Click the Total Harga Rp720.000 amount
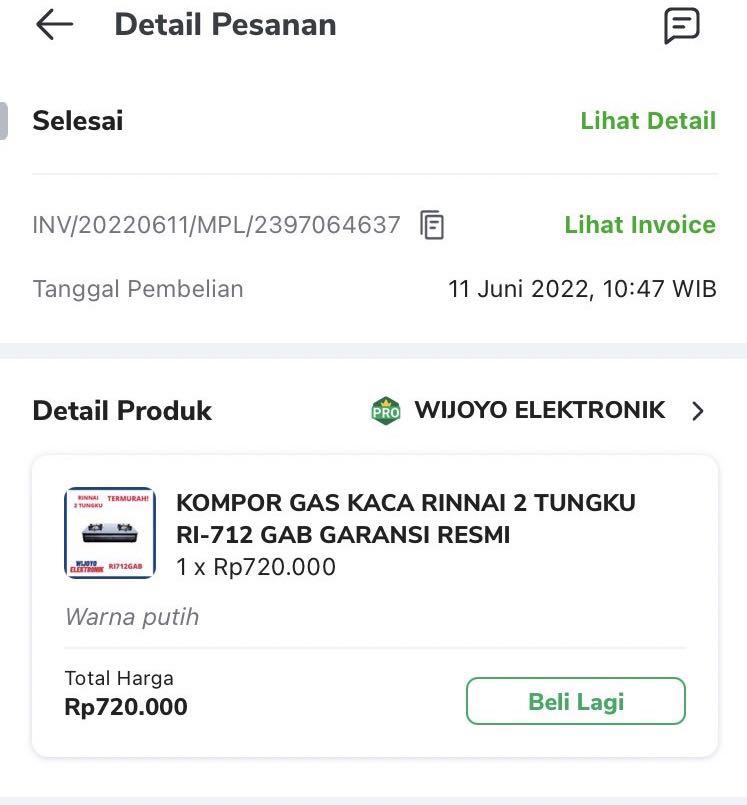Screen dimensions: 747x805 (x=125, y=708)
